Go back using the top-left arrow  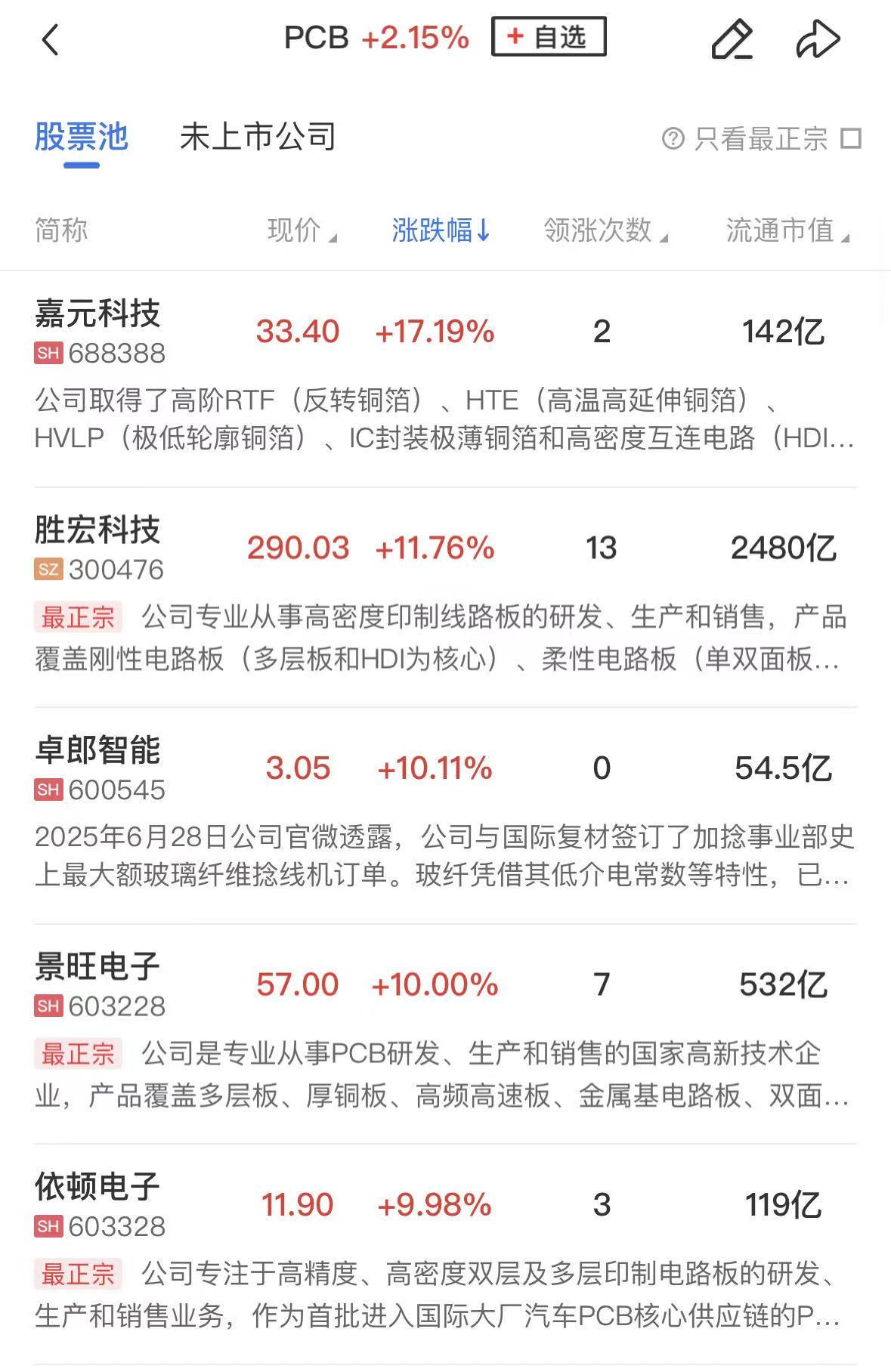tap(50, 39)
